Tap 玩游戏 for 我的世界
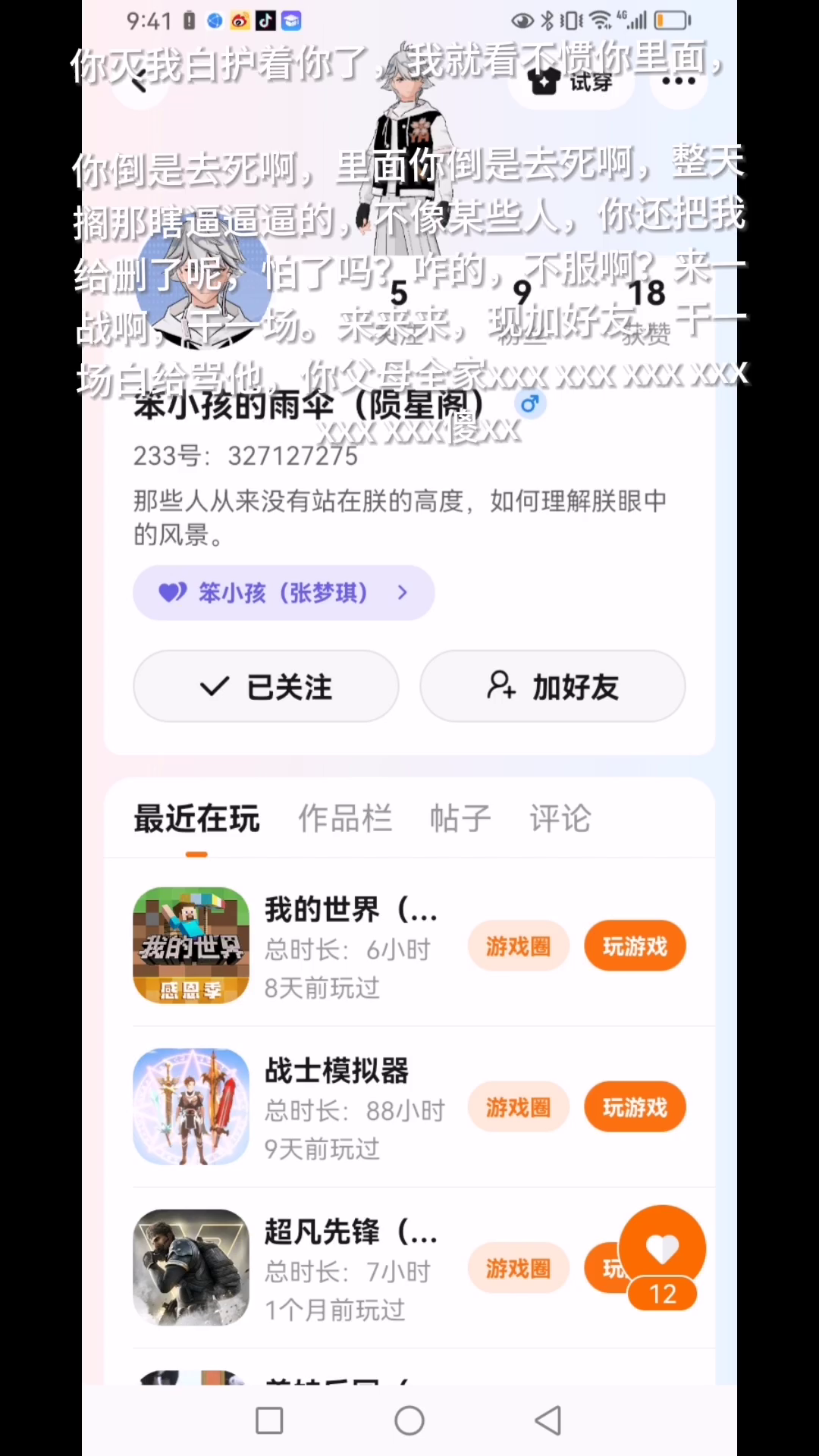Screen dimensions: 819x1456 point(635,946)
